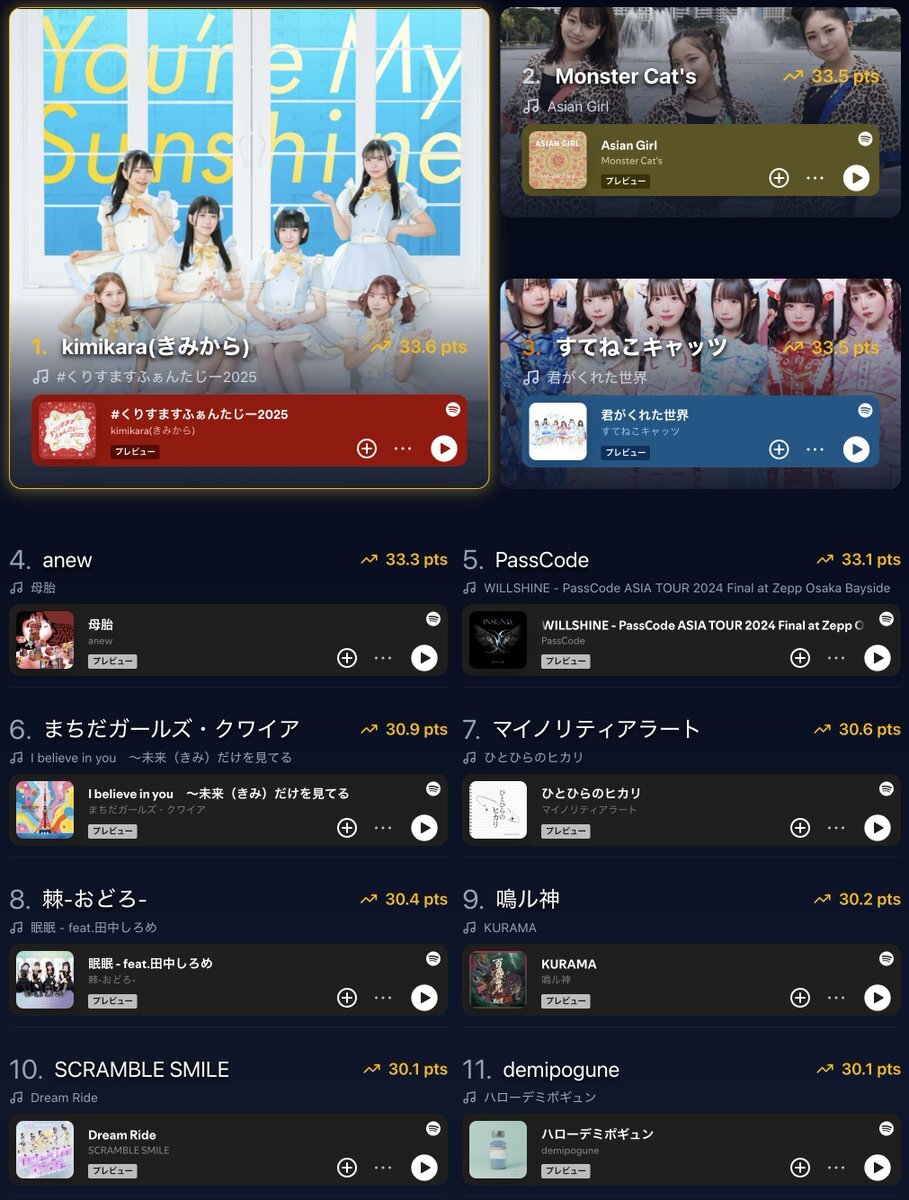Open Spotify logo on KURAMA embed
Image resolution: width=909 pixels, height=1200 pixels.
point(886,959)
